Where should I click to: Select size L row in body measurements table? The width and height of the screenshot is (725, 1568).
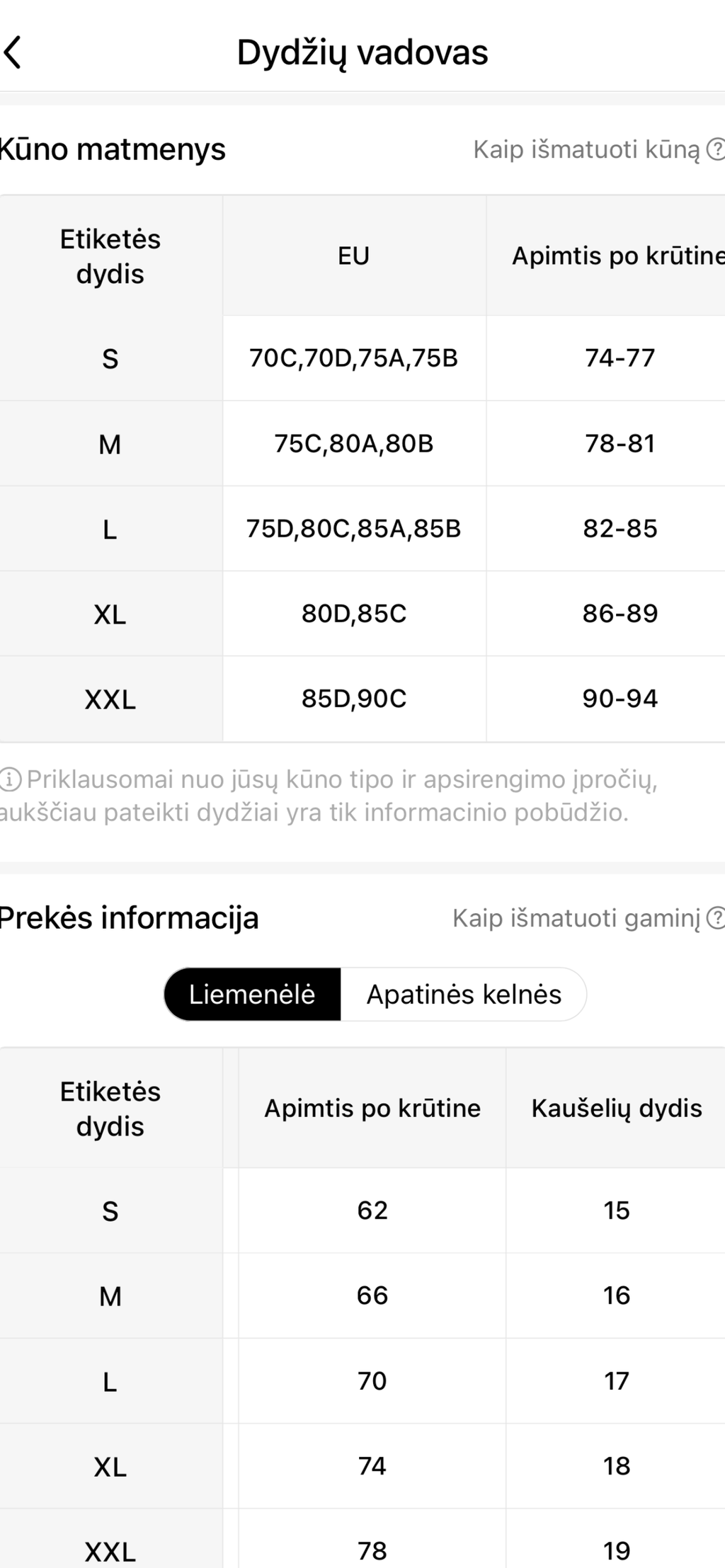click(x=111, y=529)
